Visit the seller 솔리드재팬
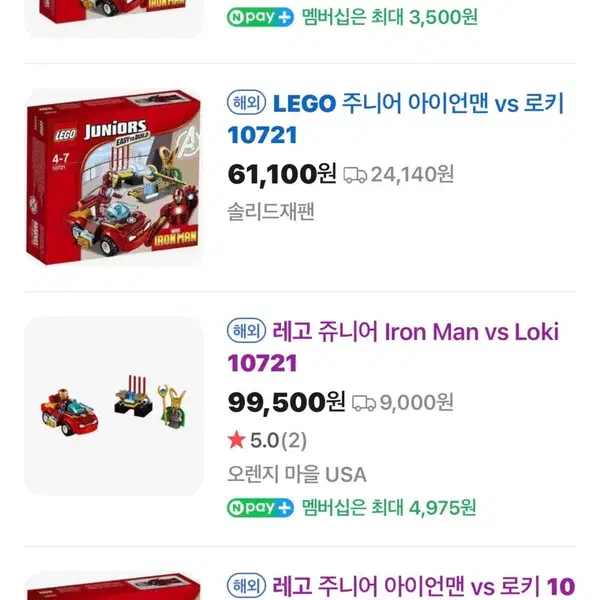Screen dimensions: 600x600 (271, 212)
